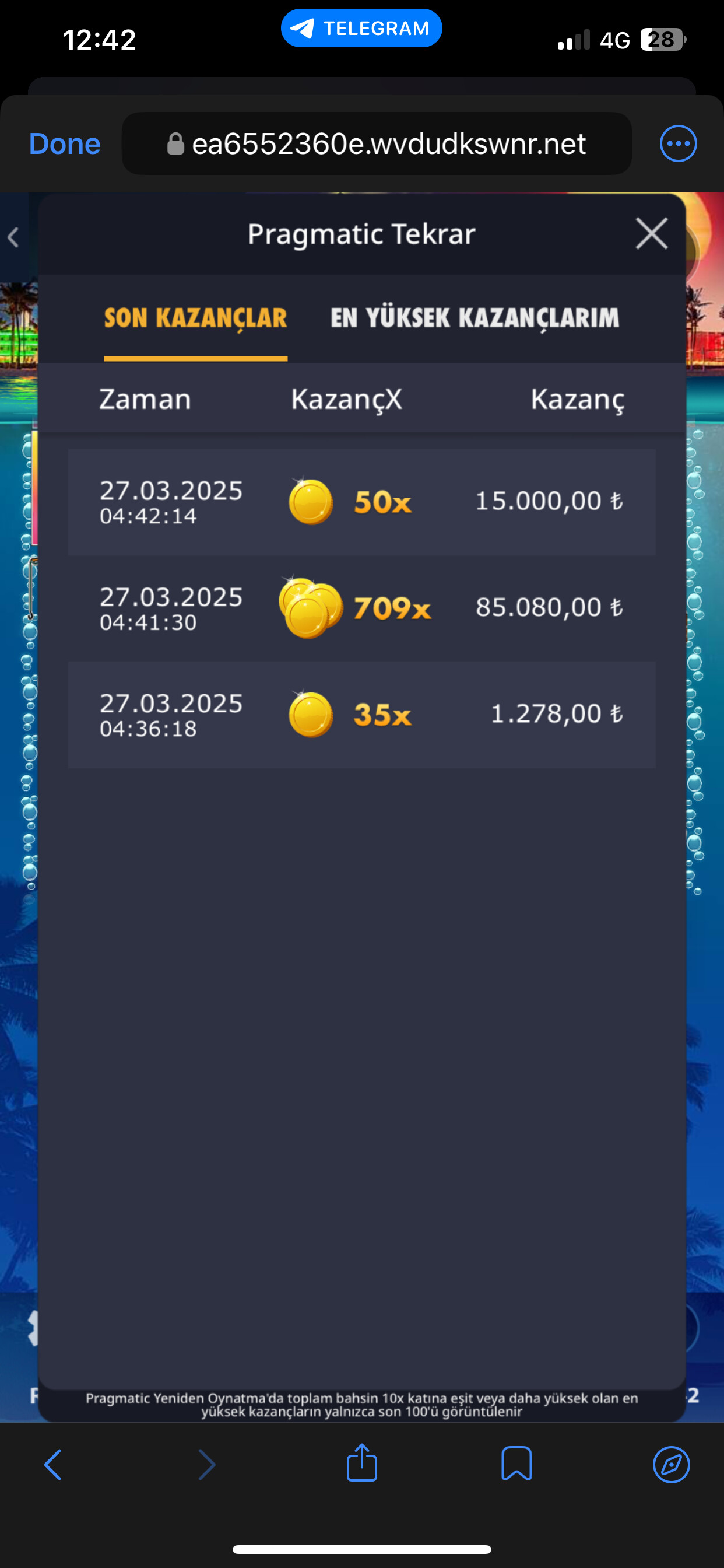The height and width of the screenshot is (1568, 724).
Task: Open page in Safari compass icon
Action: [x=671, y=1465]
